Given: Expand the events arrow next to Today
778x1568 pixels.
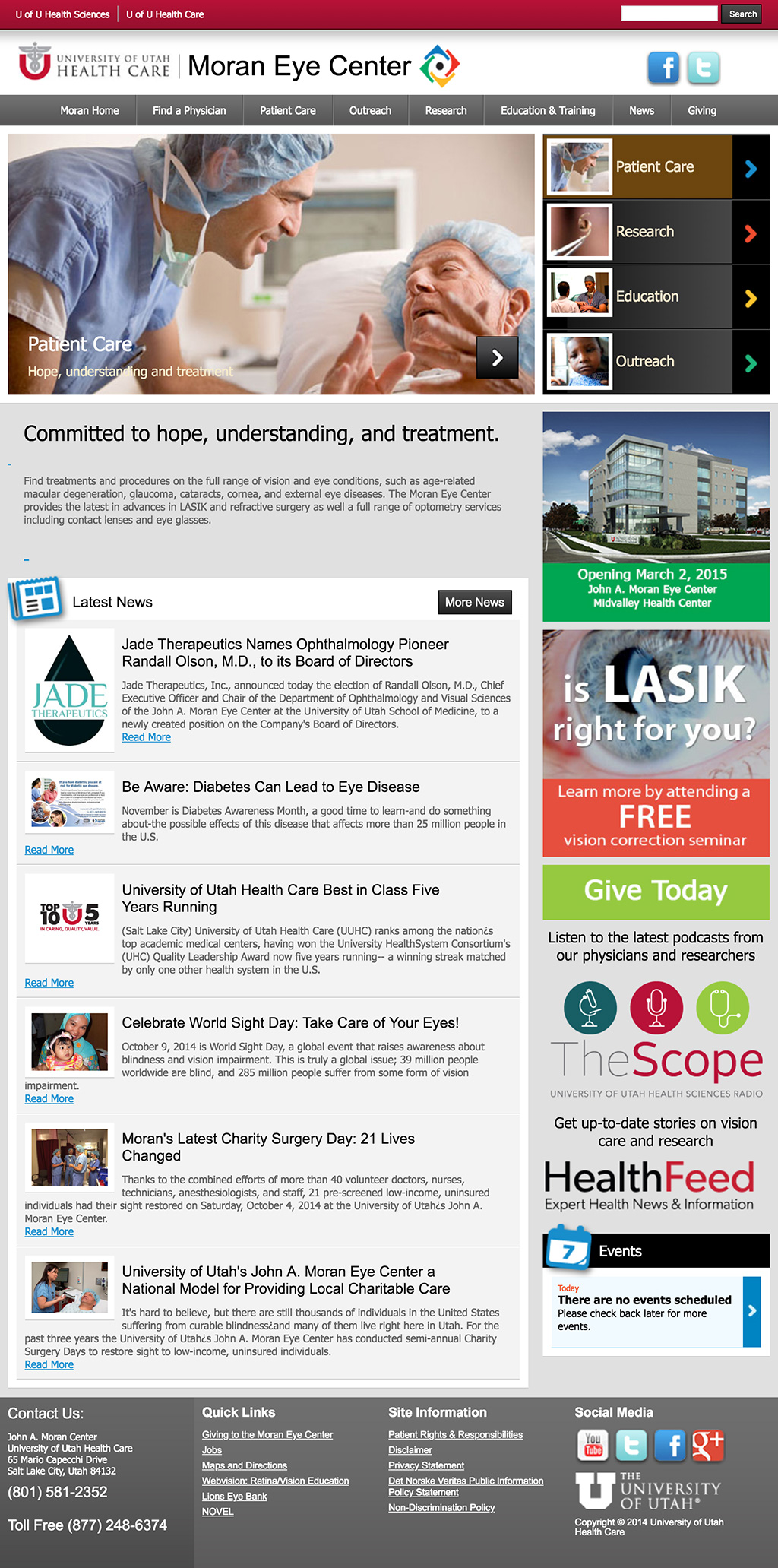Looking at the screenshot, I should (751, 1311).
